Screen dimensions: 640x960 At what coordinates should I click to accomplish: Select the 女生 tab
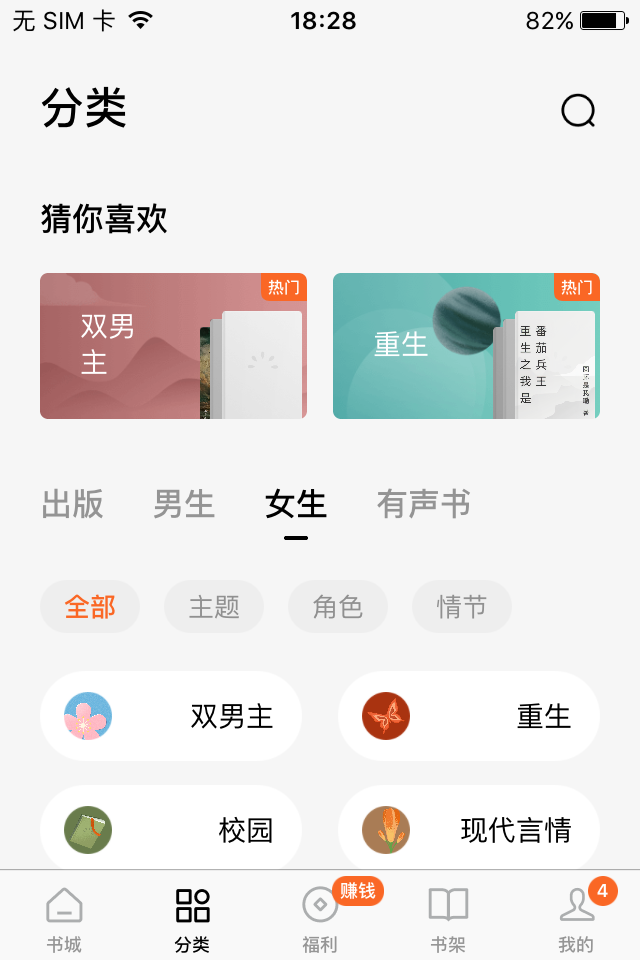[296, 505]
